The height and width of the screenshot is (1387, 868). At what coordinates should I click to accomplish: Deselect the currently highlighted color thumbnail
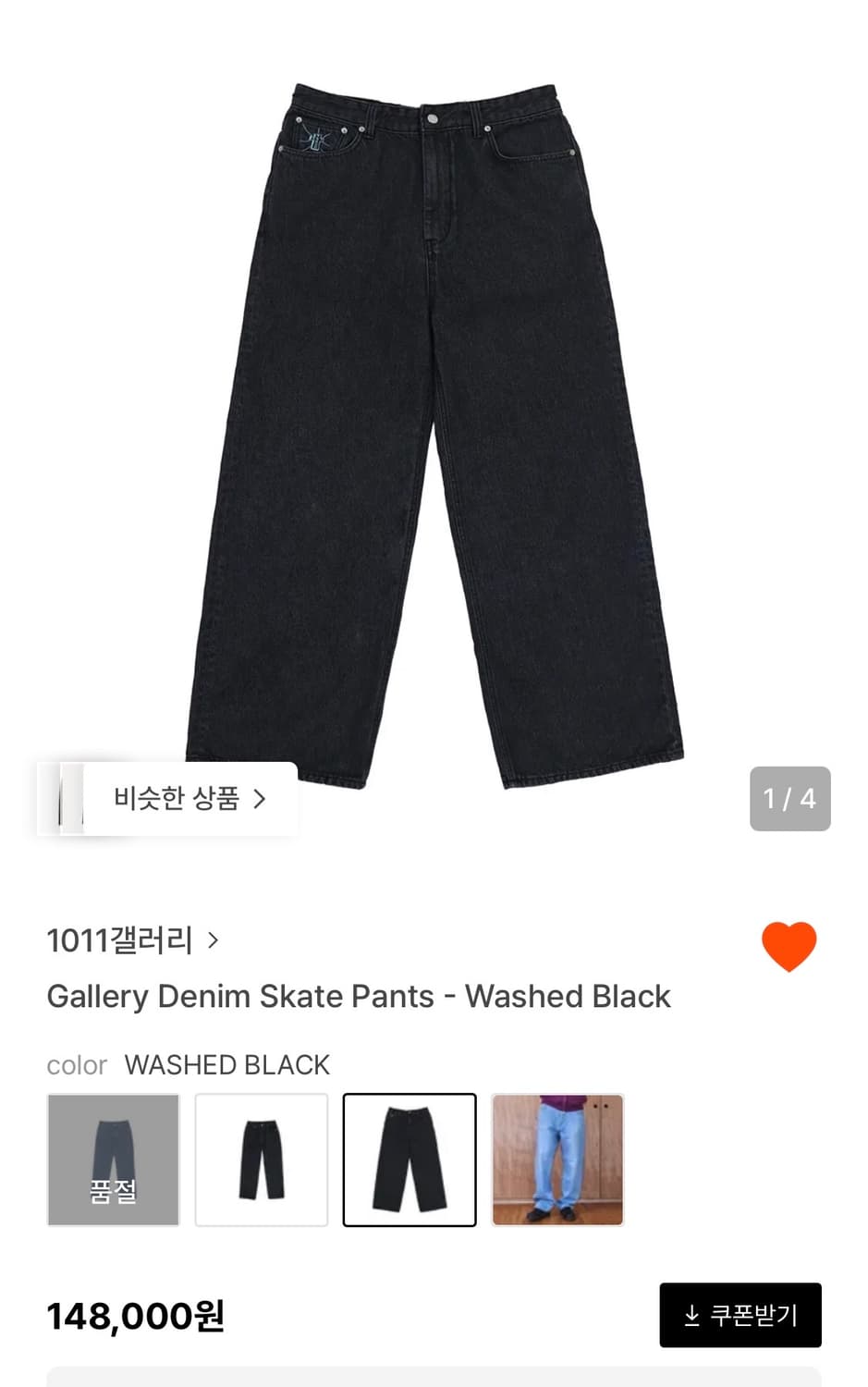click(410, 1159)
